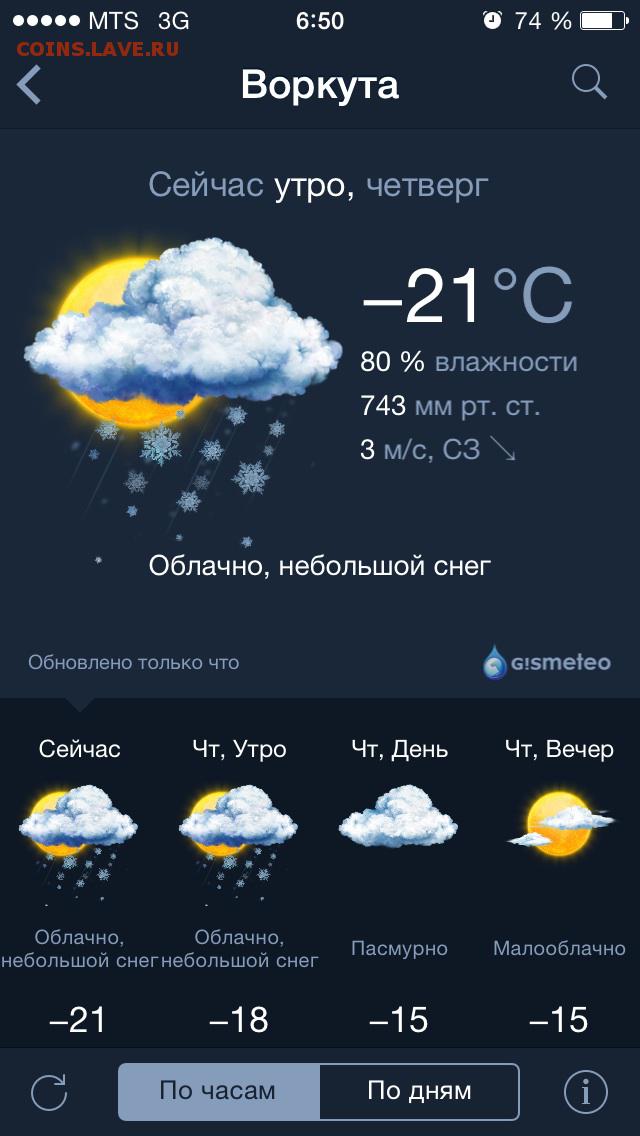Screen dimensions: 640x1136
Task: Go back using the top-left arrow
Action: [x=28, y=85]
